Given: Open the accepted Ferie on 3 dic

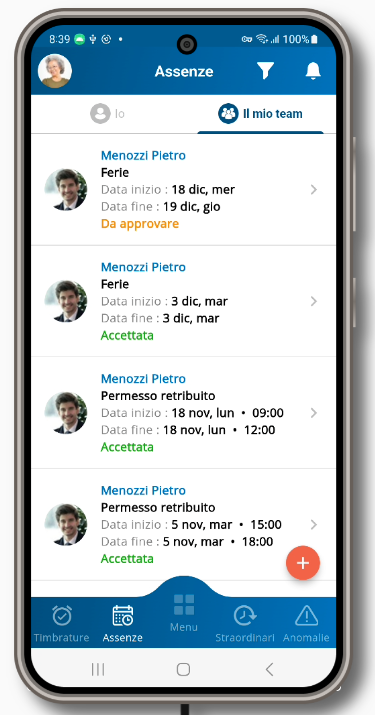Looking at the screenshot, I should click(183, 301).
